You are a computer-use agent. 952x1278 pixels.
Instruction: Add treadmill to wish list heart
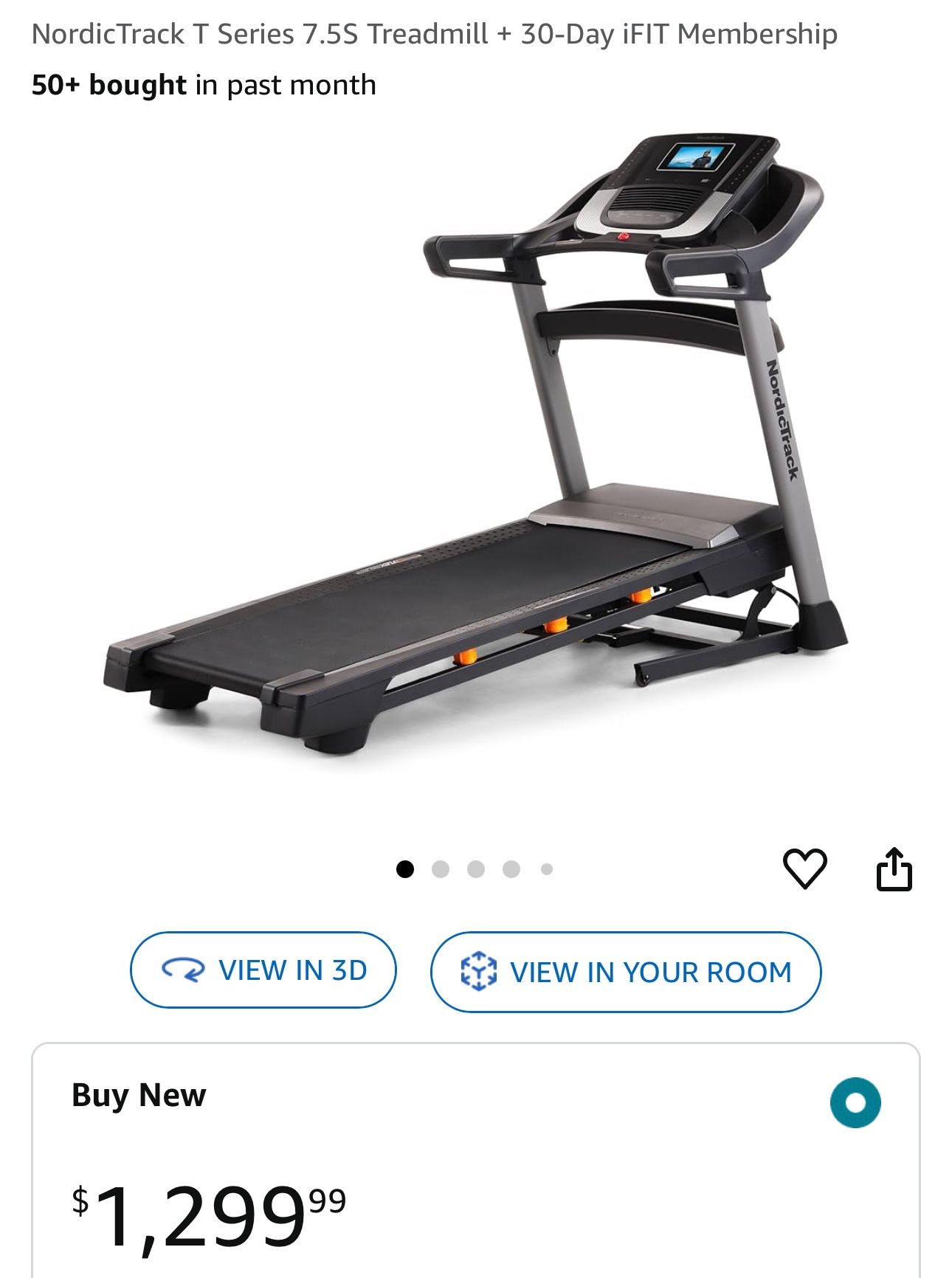(804, 868)
